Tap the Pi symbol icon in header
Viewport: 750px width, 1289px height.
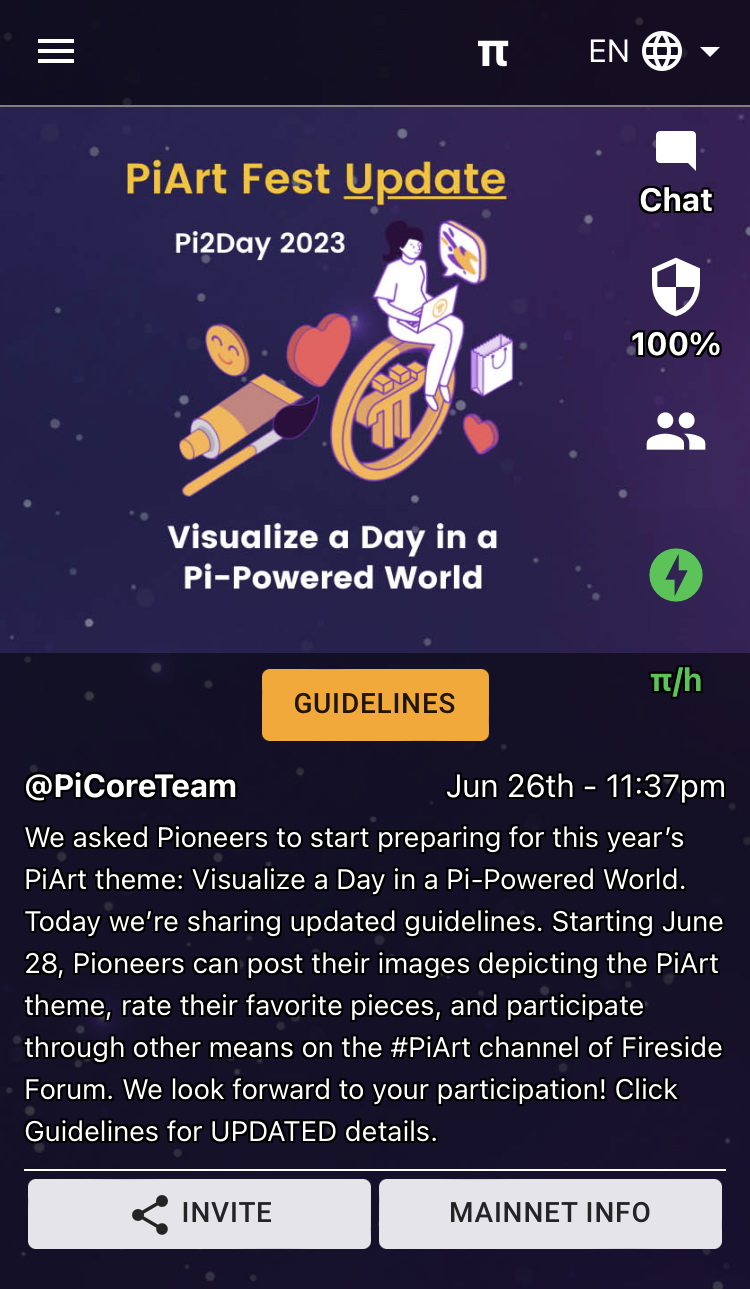(x=493, y=52)
